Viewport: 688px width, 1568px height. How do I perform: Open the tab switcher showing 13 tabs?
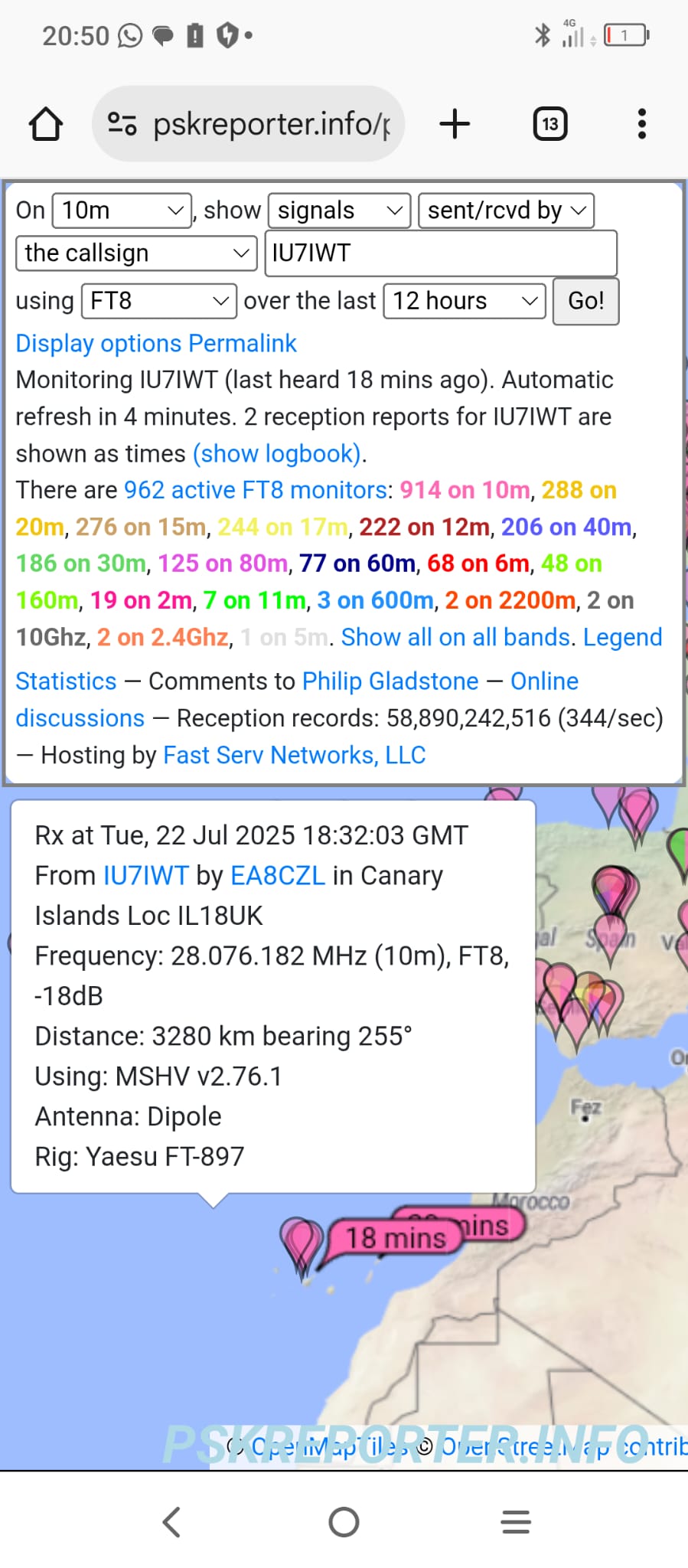(x=549, y=124)
